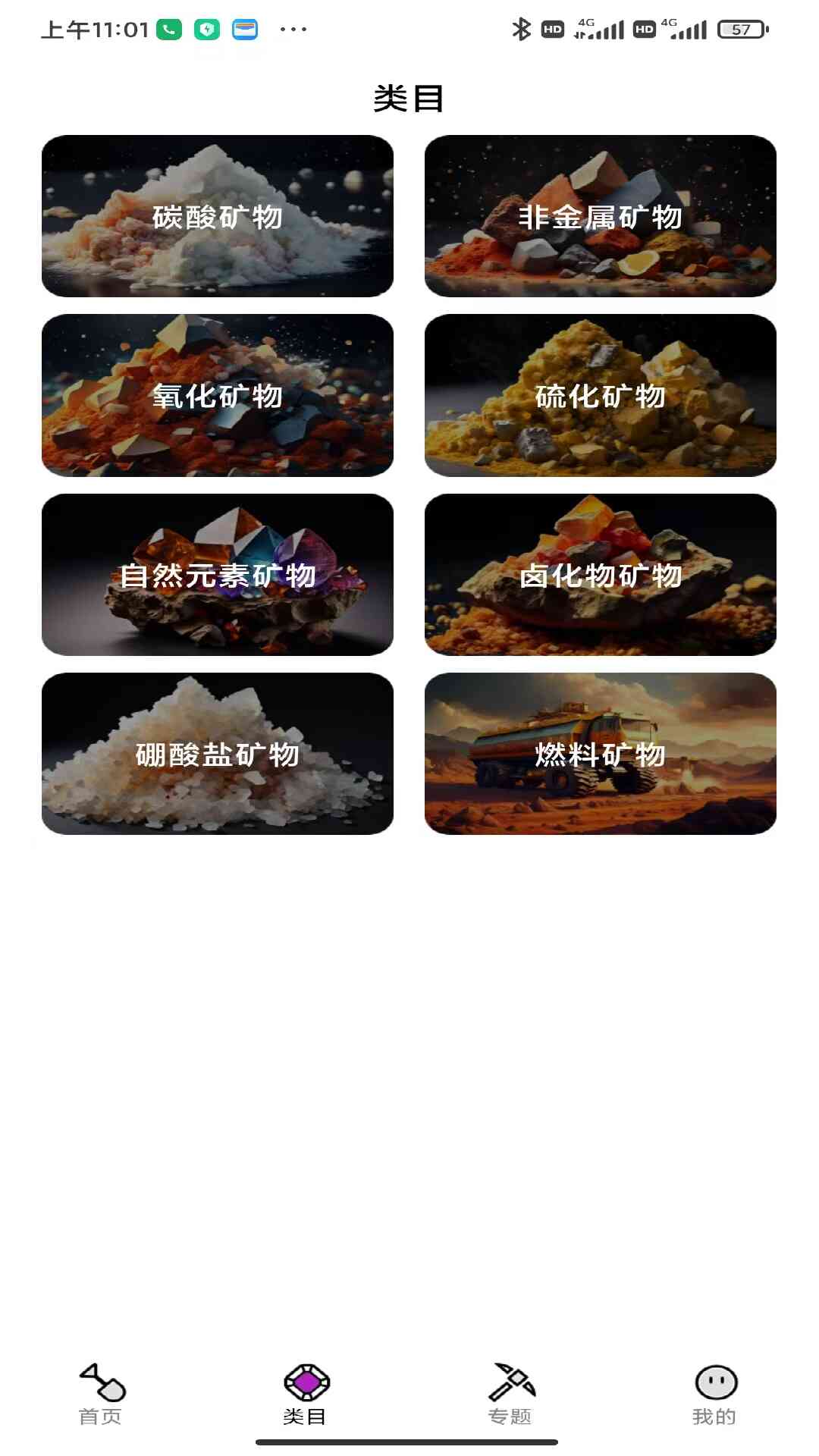Screen dimensions: 819x1456
Task: Open the 硫化矿物 category card
Action: pyautogui.click(x=601, y=395)
